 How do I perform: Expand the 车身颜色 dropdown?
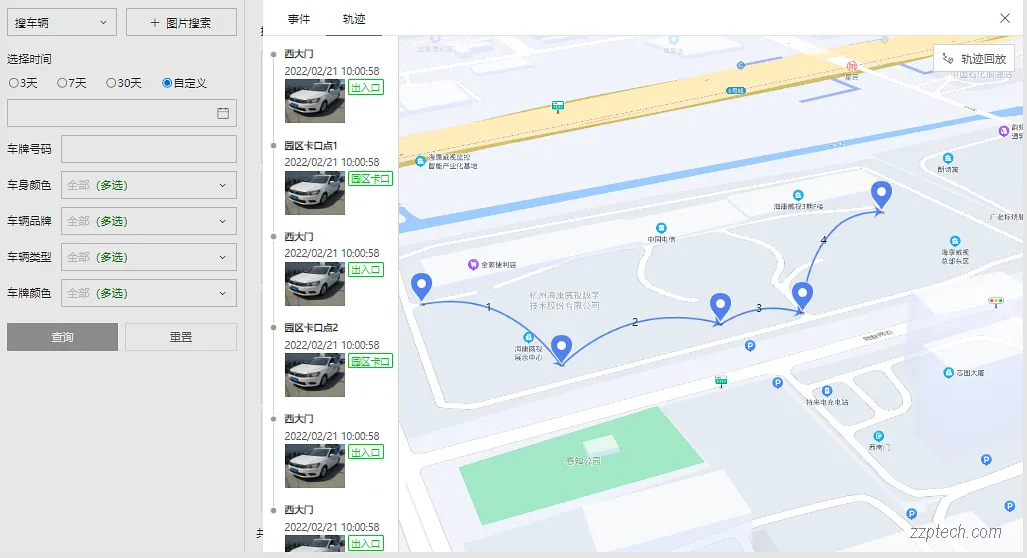tap(148, 185)
